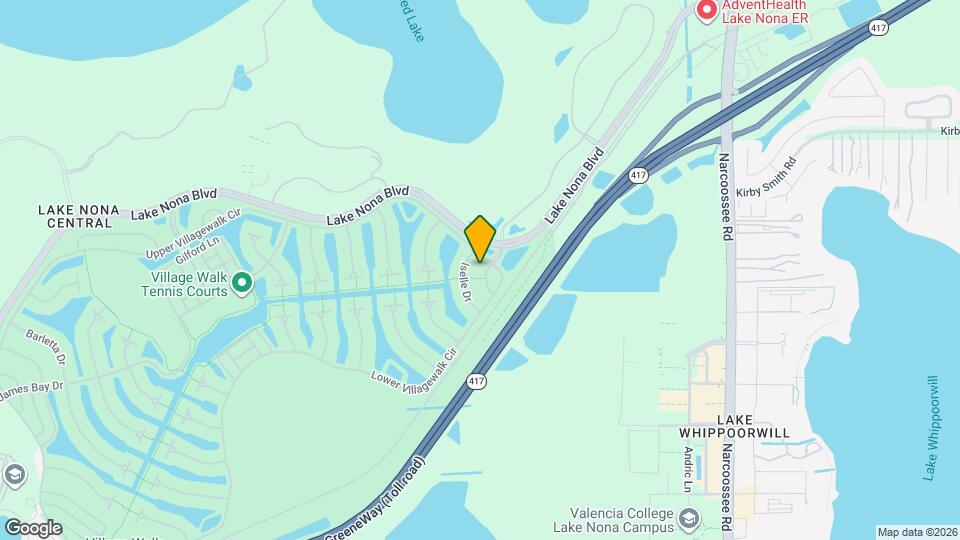Screen dimensions: 960x540
Task: Select the Village Walk Tennis Courts marker
Action: [x=241, y=284]
